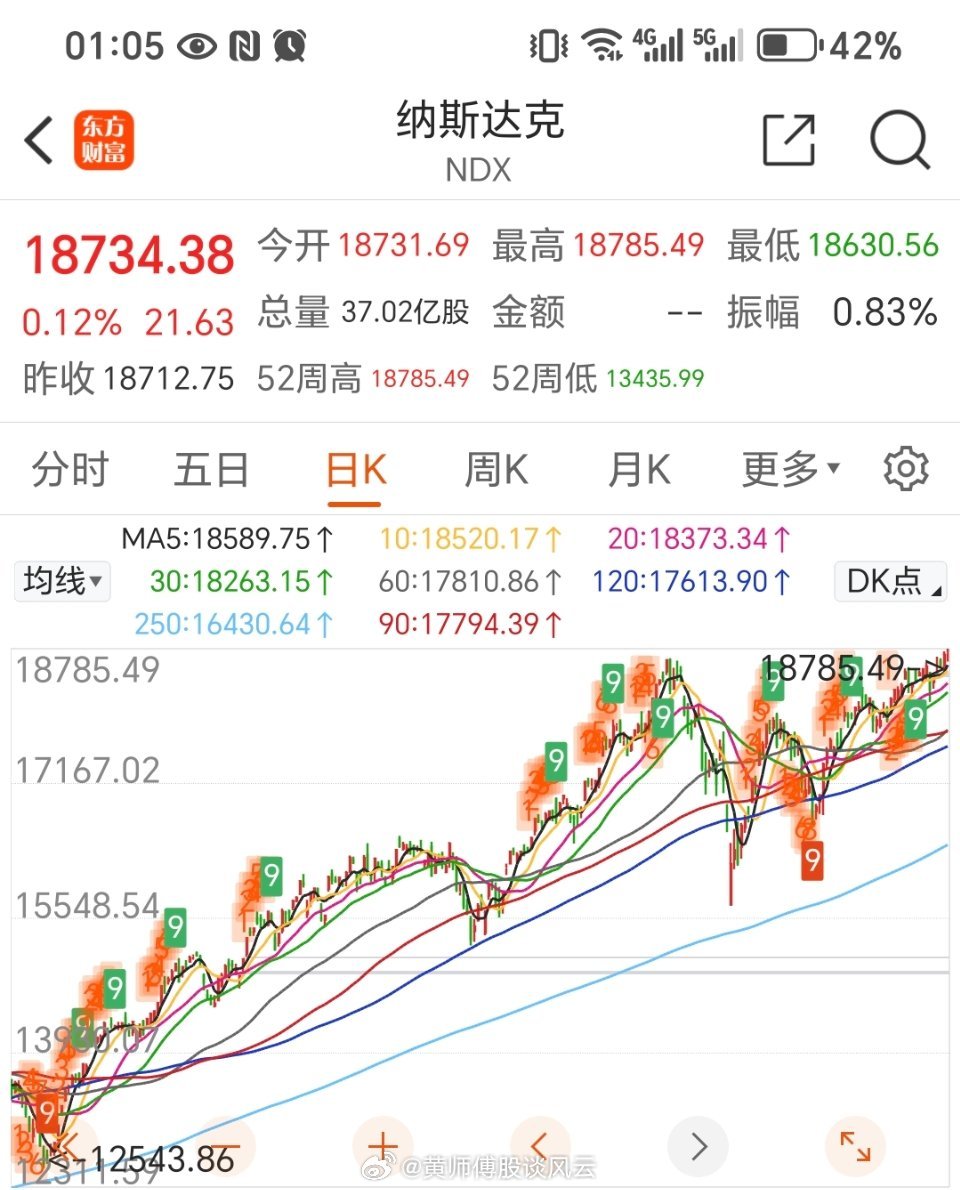The height and width of the screenshot is (1190, 960).
Task: Zoom in the K-line chart
Action: [x=383, y=1146]
